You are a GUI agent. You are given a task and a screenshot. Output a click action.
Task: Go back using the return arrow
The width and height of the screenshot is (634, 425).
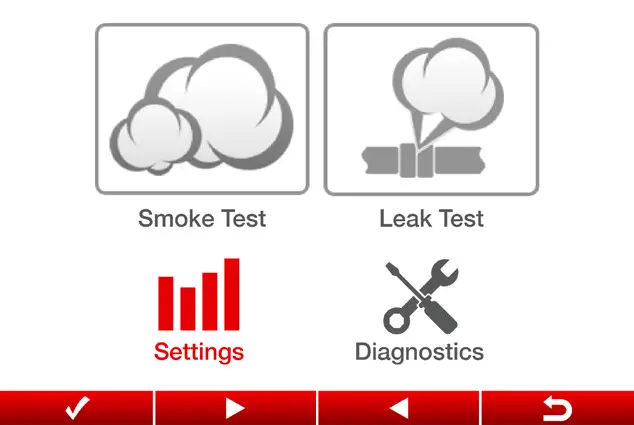click(x=557, y=408)
